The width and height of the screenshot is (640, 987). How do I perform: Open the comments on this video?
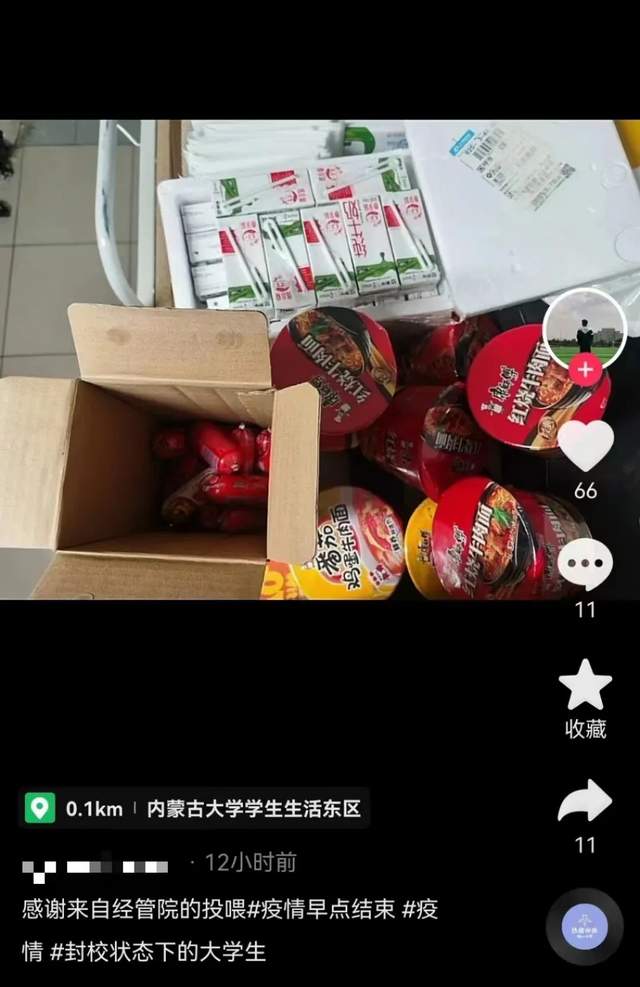click(x=585, y=564)
